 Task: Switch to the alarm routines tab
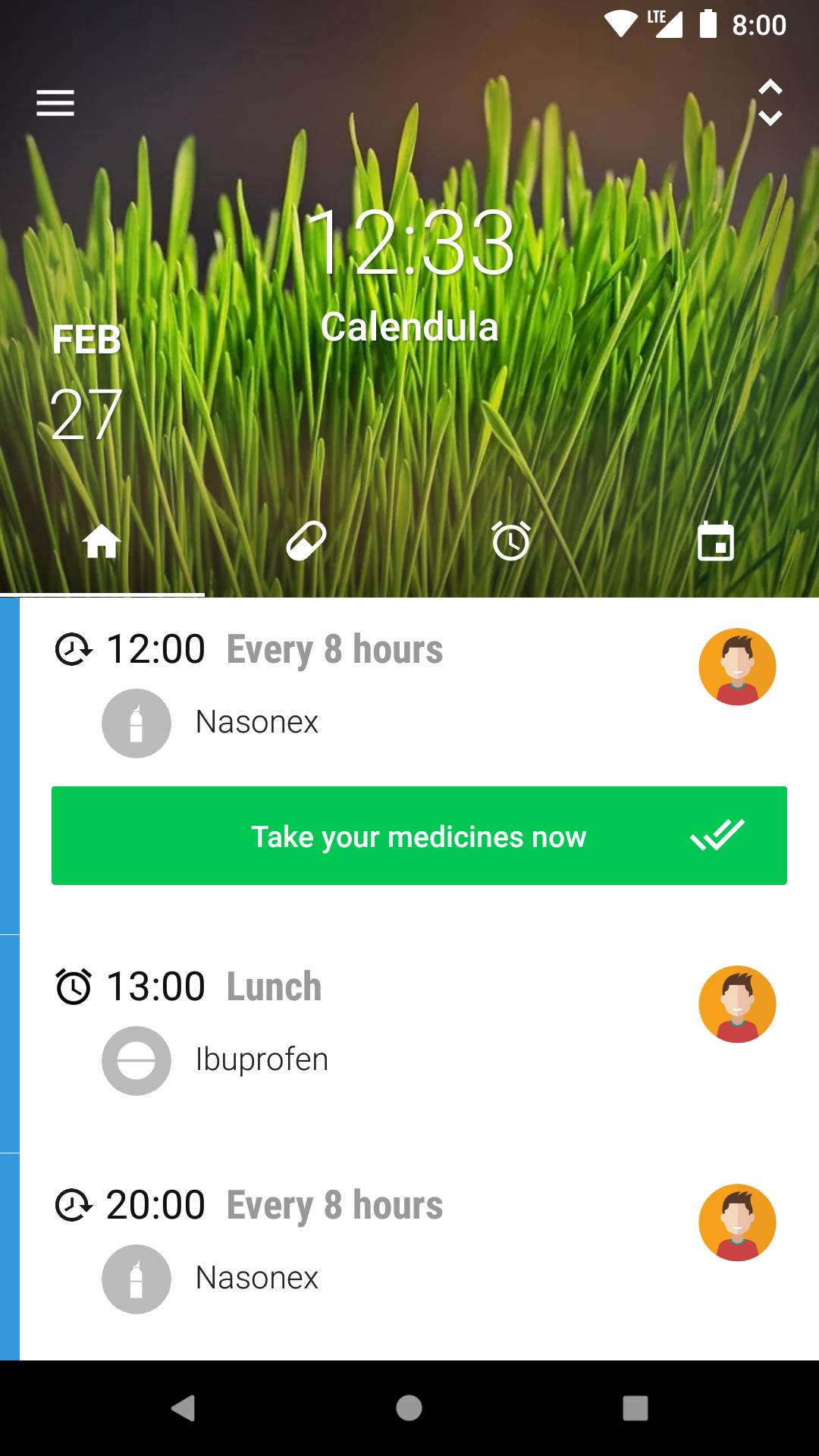511,541
